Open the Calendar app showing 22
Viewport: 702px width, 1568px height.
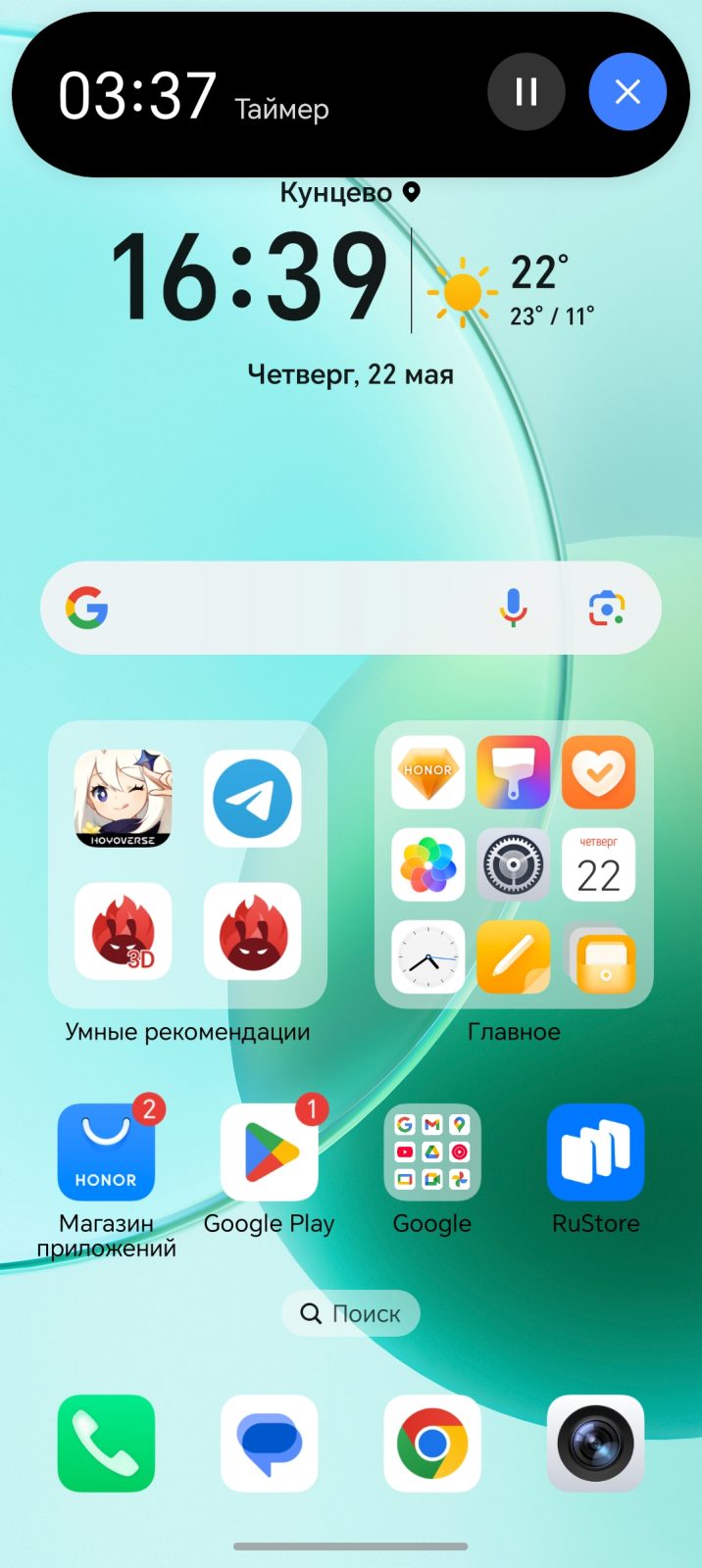tap(598, 864)
